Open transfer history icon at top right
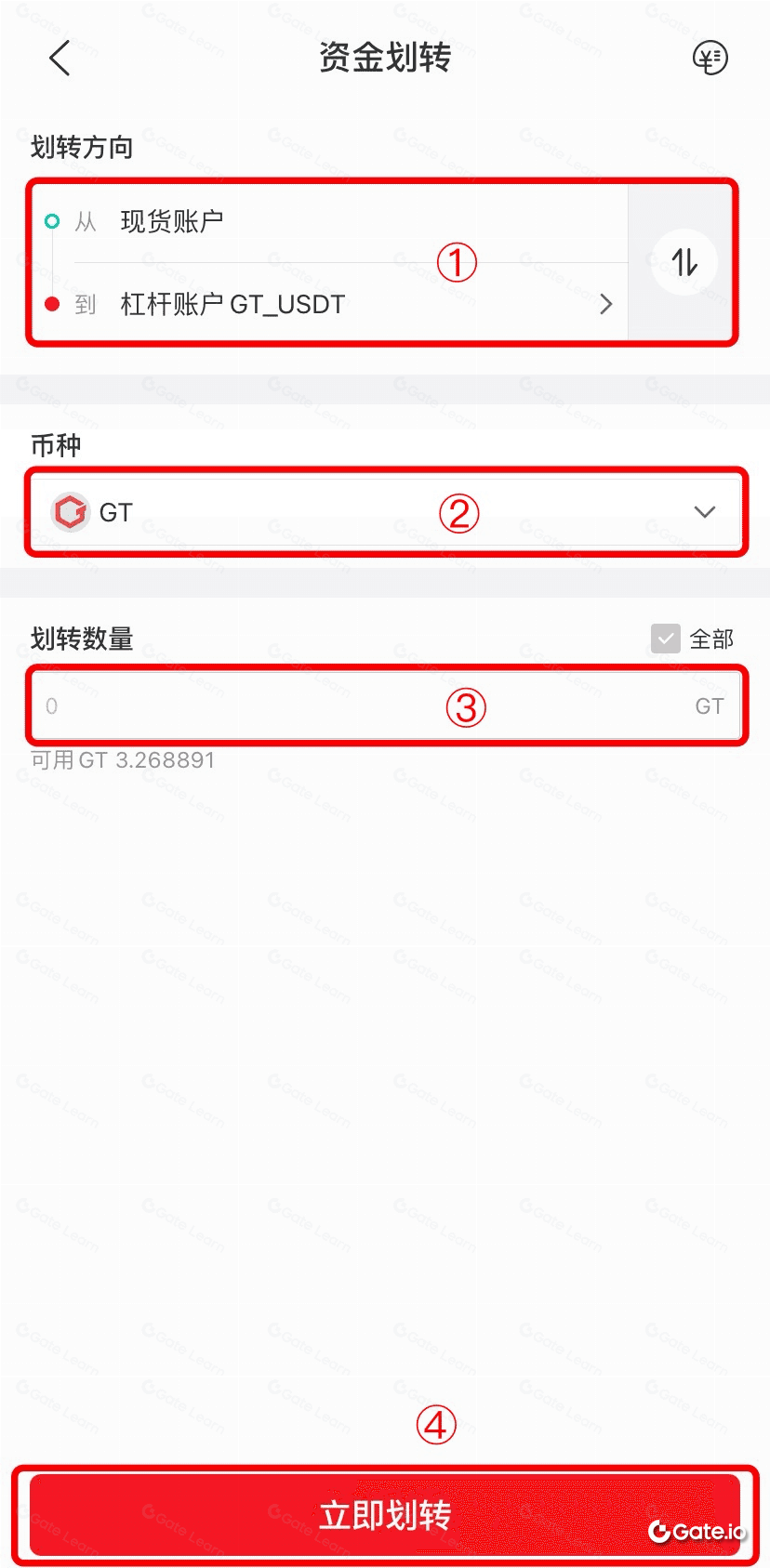This screenshot has width=770, height=1568. click(x=710, y=59)
